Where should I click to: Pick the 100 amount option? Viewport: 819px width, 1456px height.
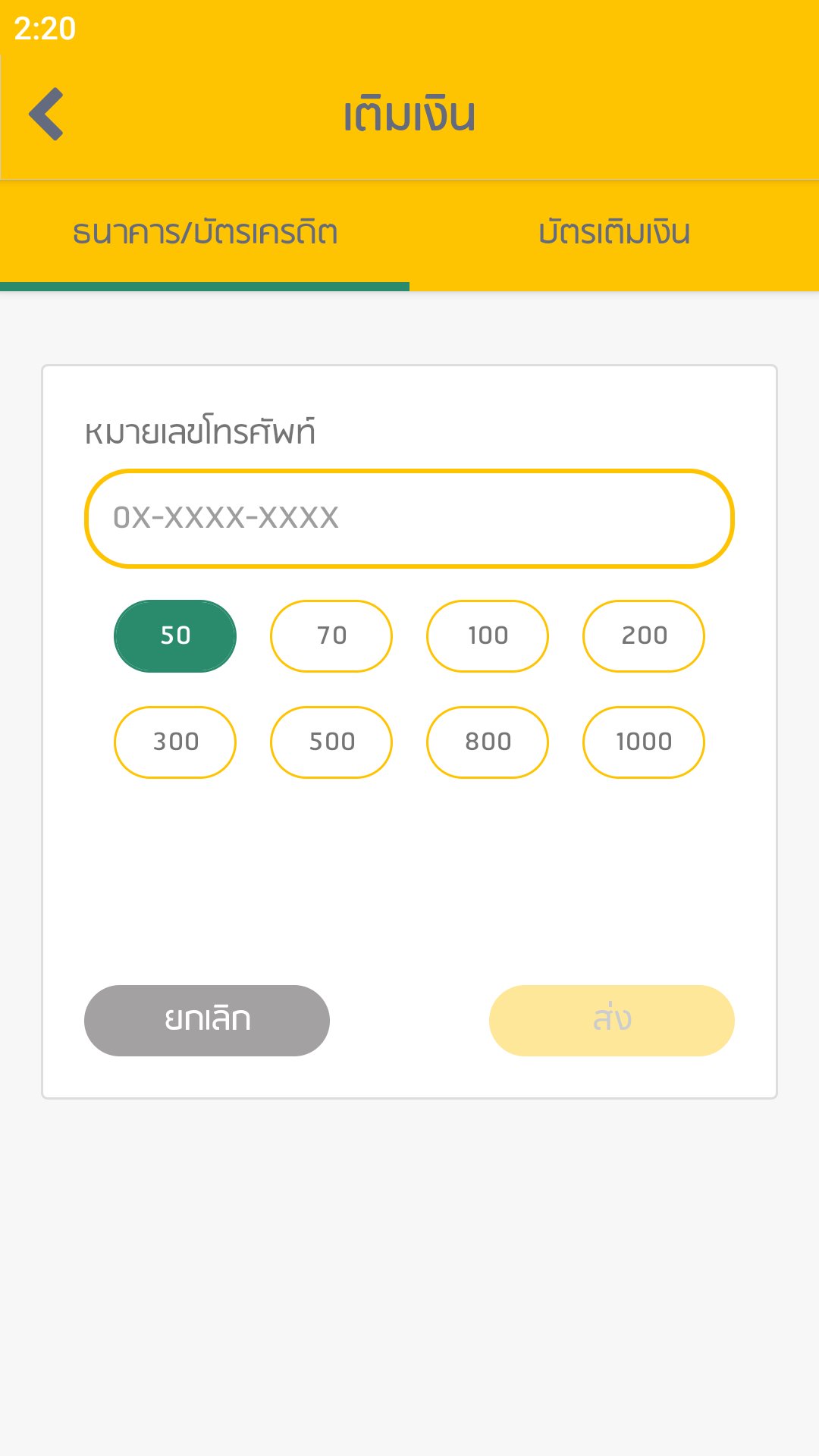(488, 635)
